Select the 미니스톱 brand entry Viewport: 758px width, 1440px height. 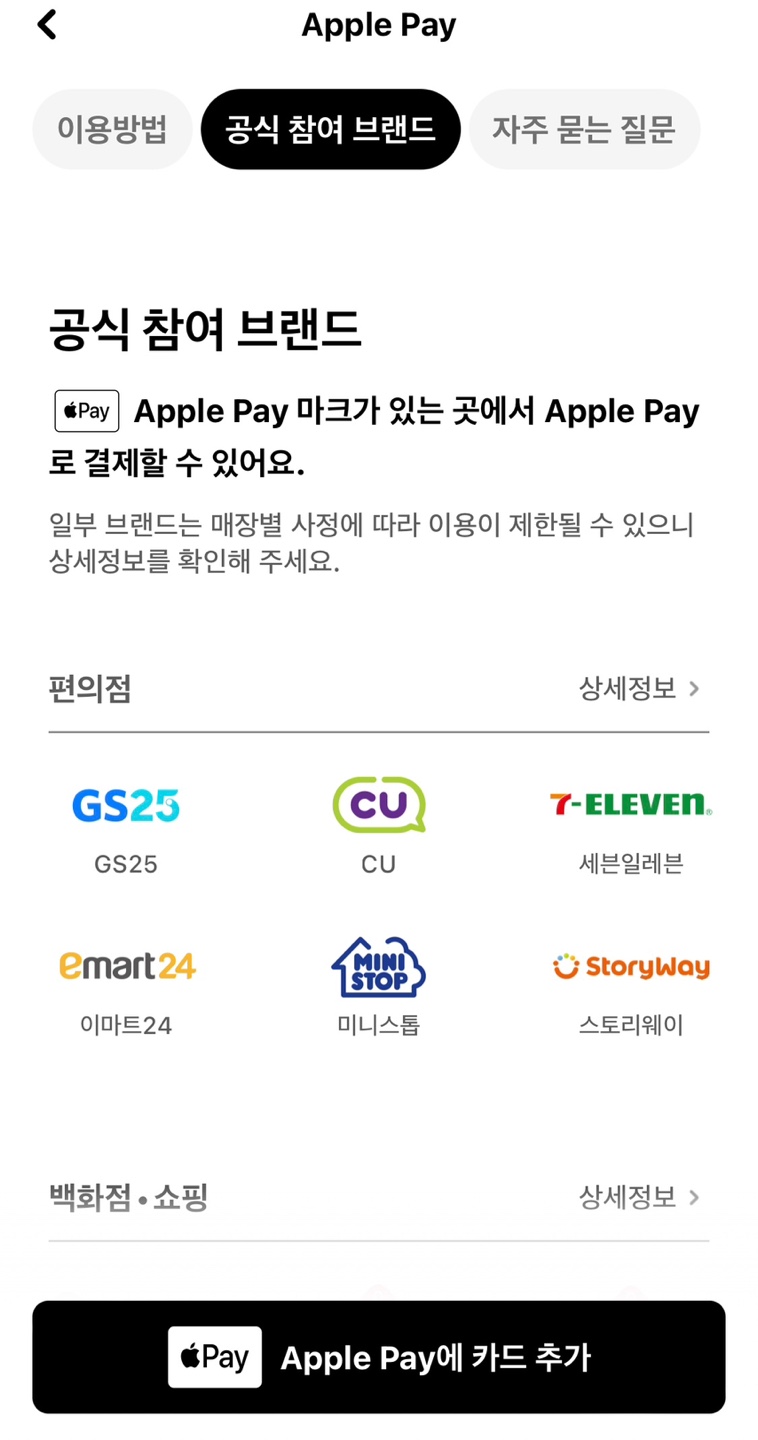[378, 1024]
